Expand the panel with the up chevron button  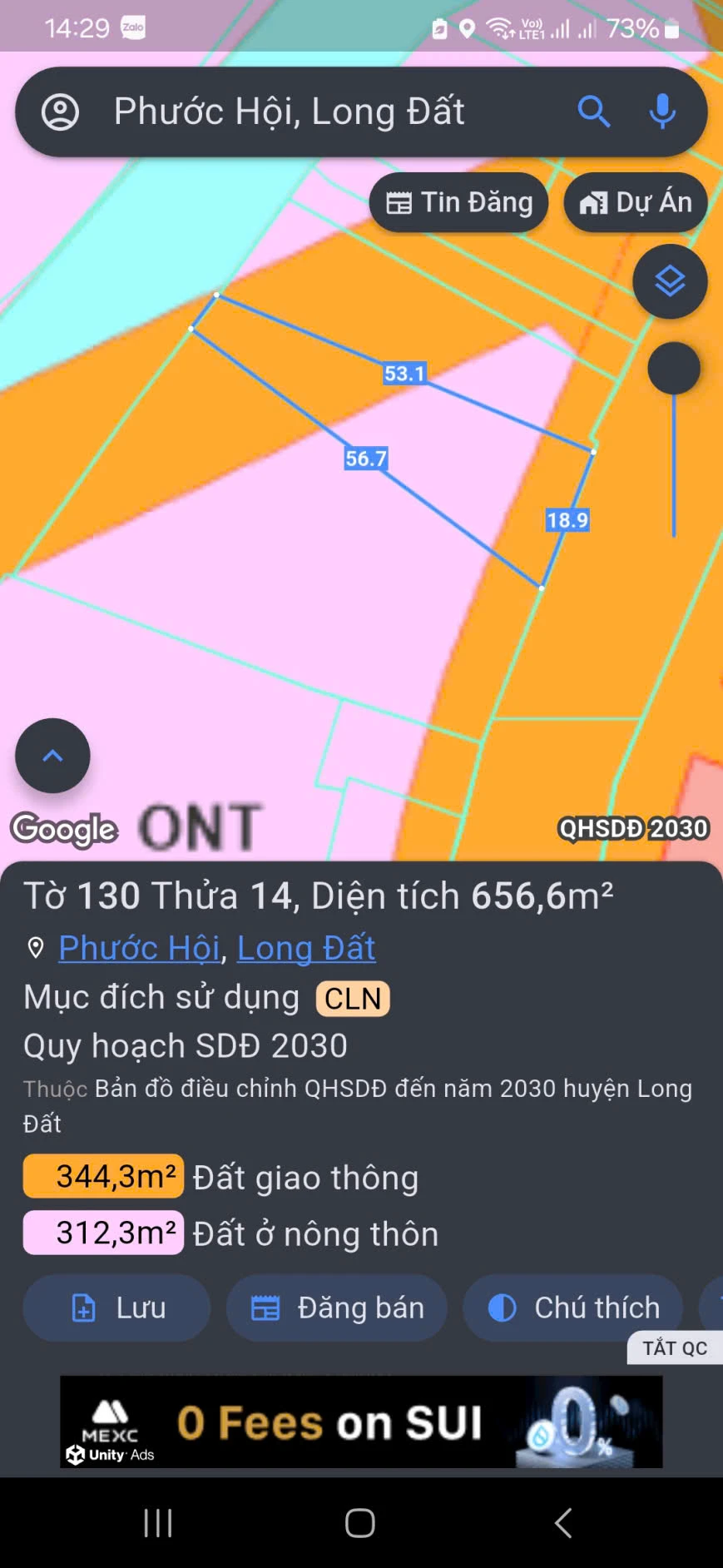tap(52, 756)
